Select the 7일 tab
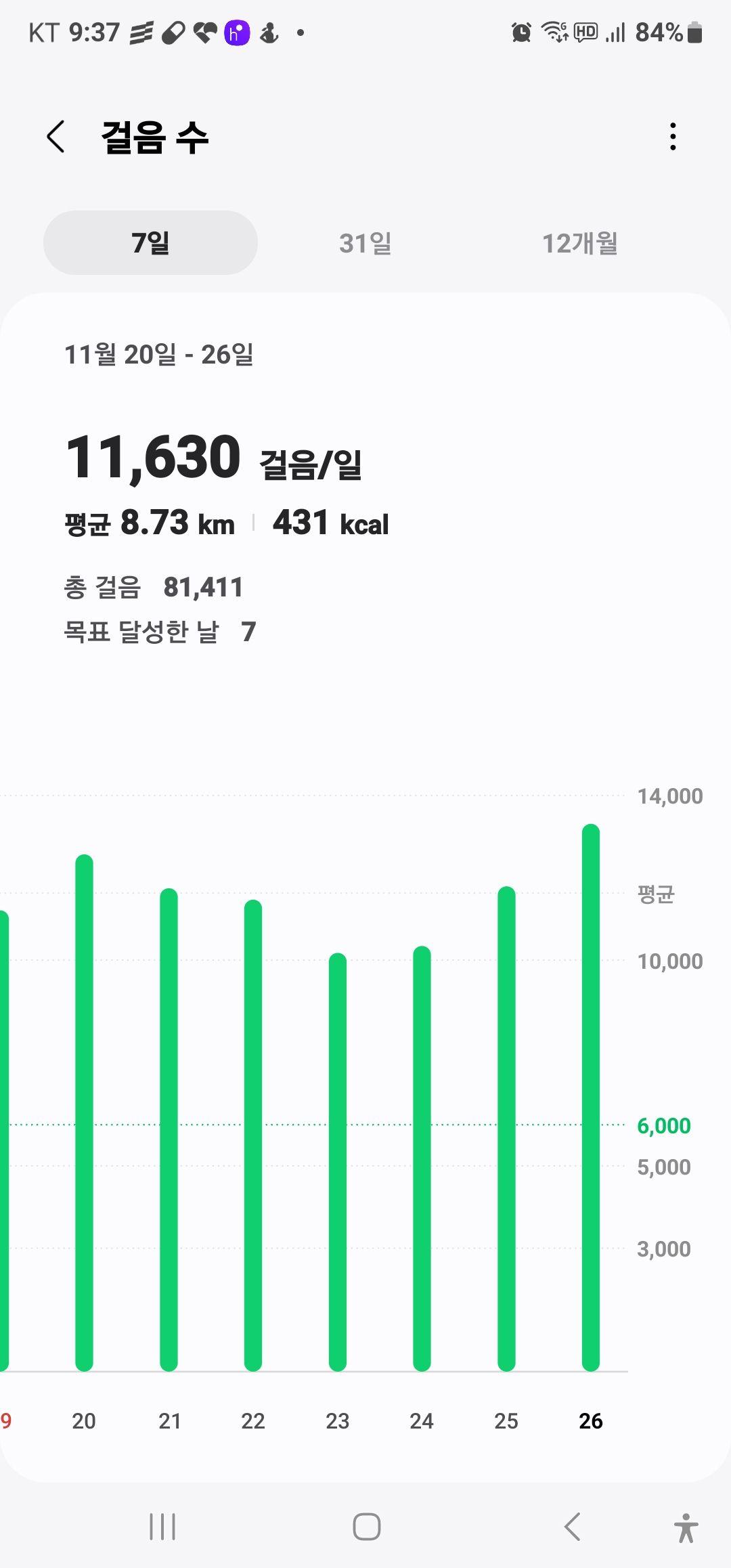Image resolution: width=731 pixels, height=1568 pixels. 150,243
